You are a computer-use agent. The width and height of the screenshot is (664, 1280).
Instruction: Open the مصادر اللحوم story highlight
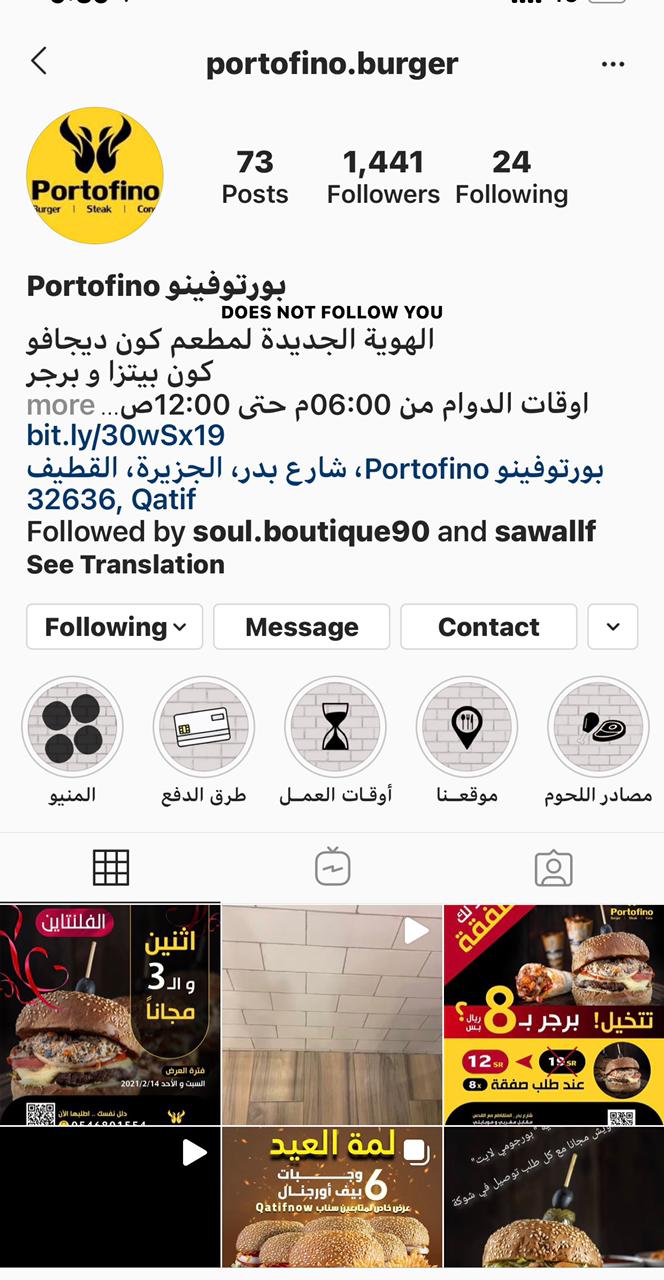click(x=598, y=727)
